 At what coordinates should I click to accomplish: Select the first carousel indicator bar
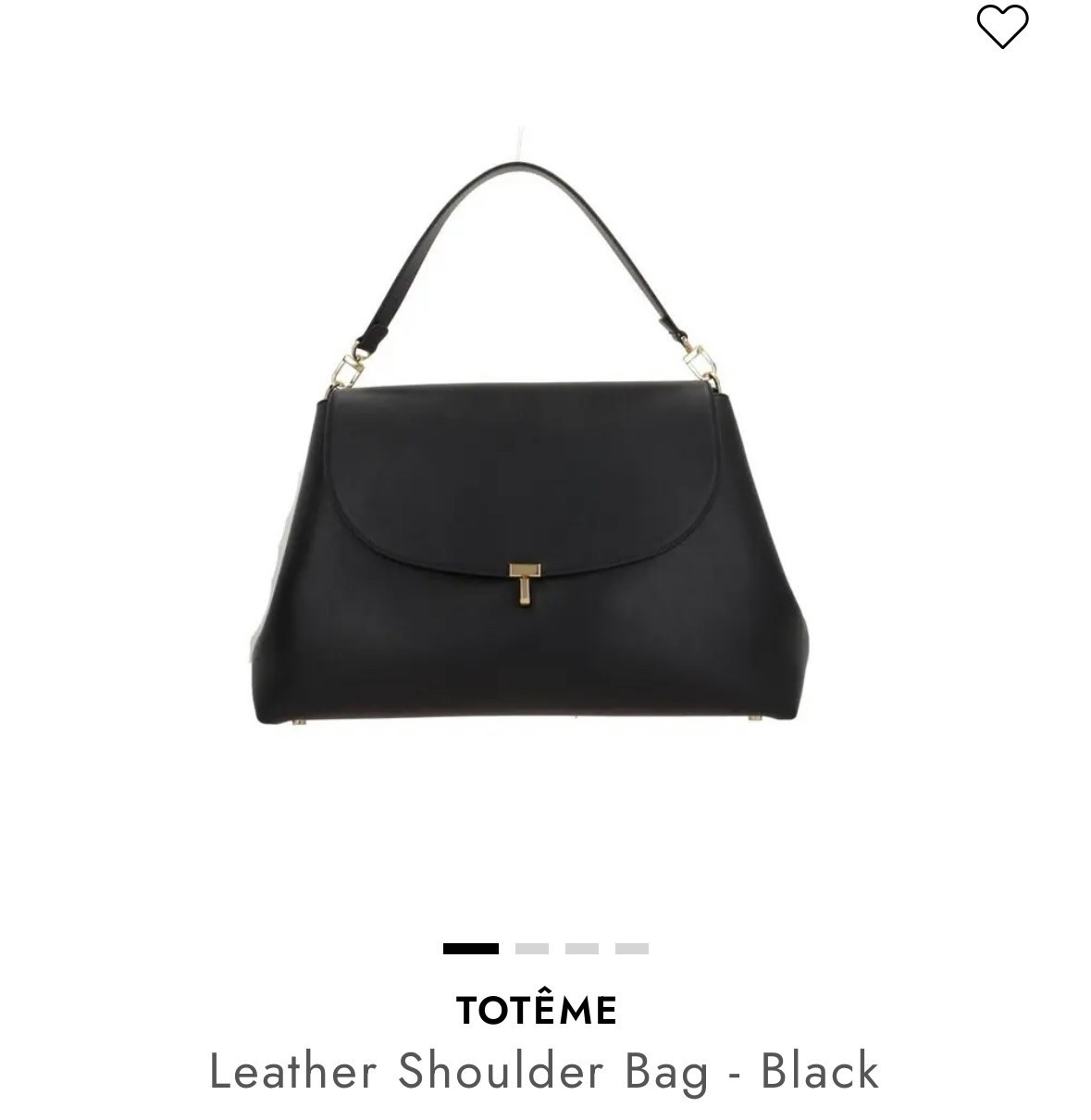(473, 947)
